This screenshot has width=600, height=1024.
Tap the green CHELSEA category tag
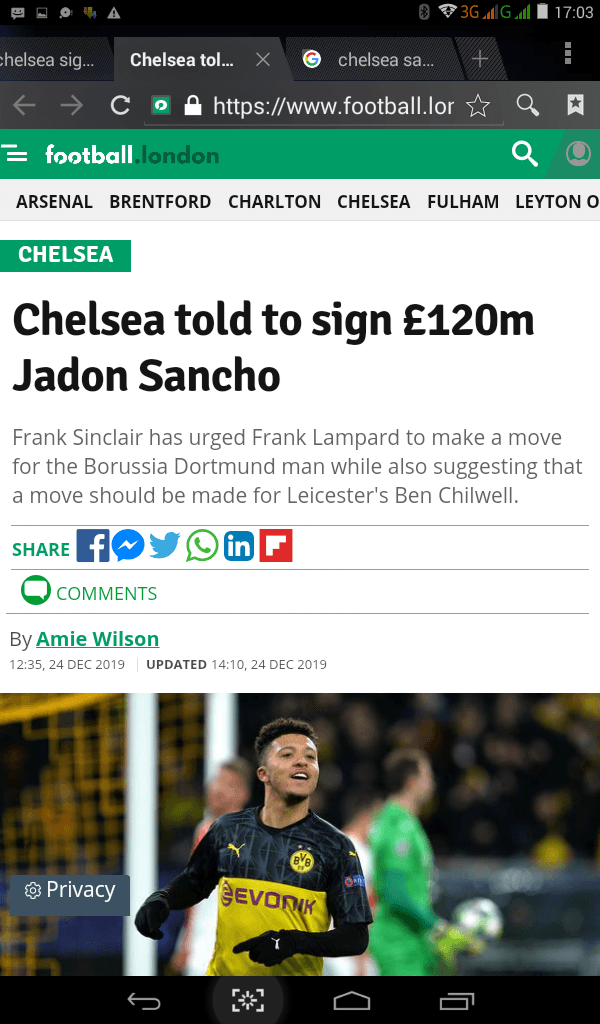click(x=65, y=254)
